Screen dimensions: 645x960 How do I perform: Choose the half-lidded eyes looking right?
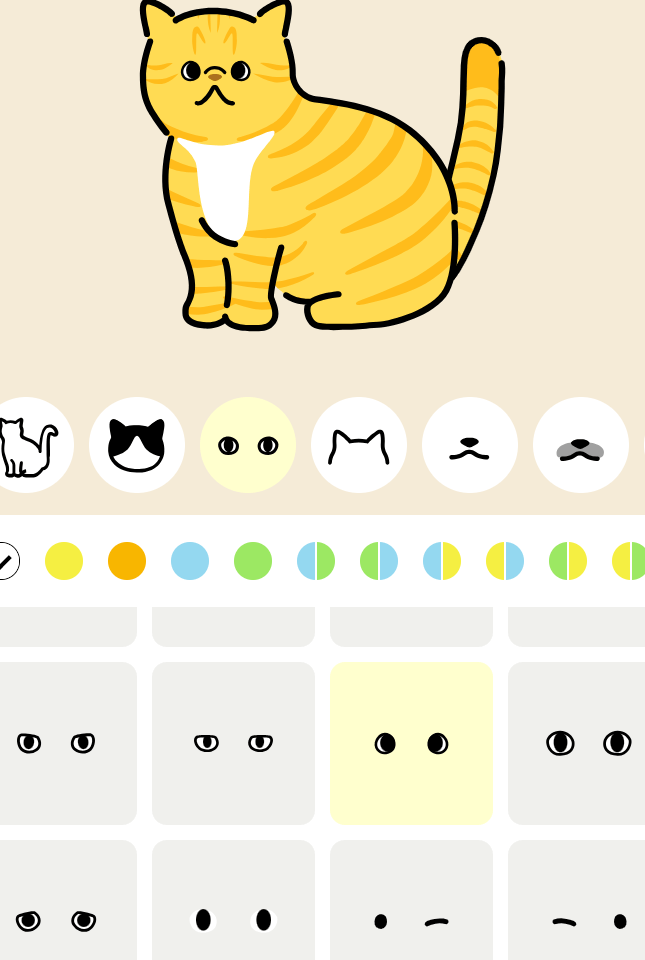click(233, 743)
